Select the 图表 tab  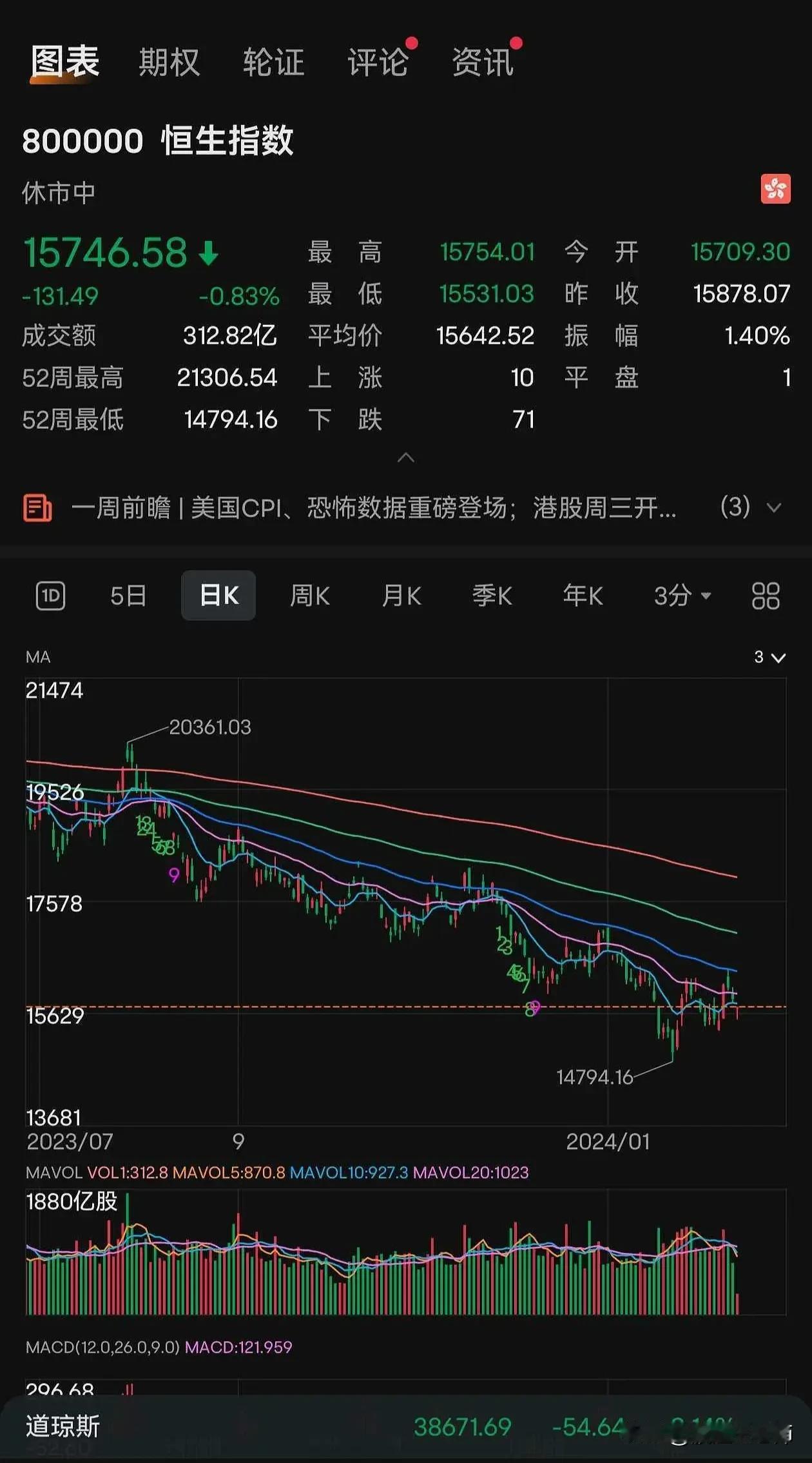(65, 63)
